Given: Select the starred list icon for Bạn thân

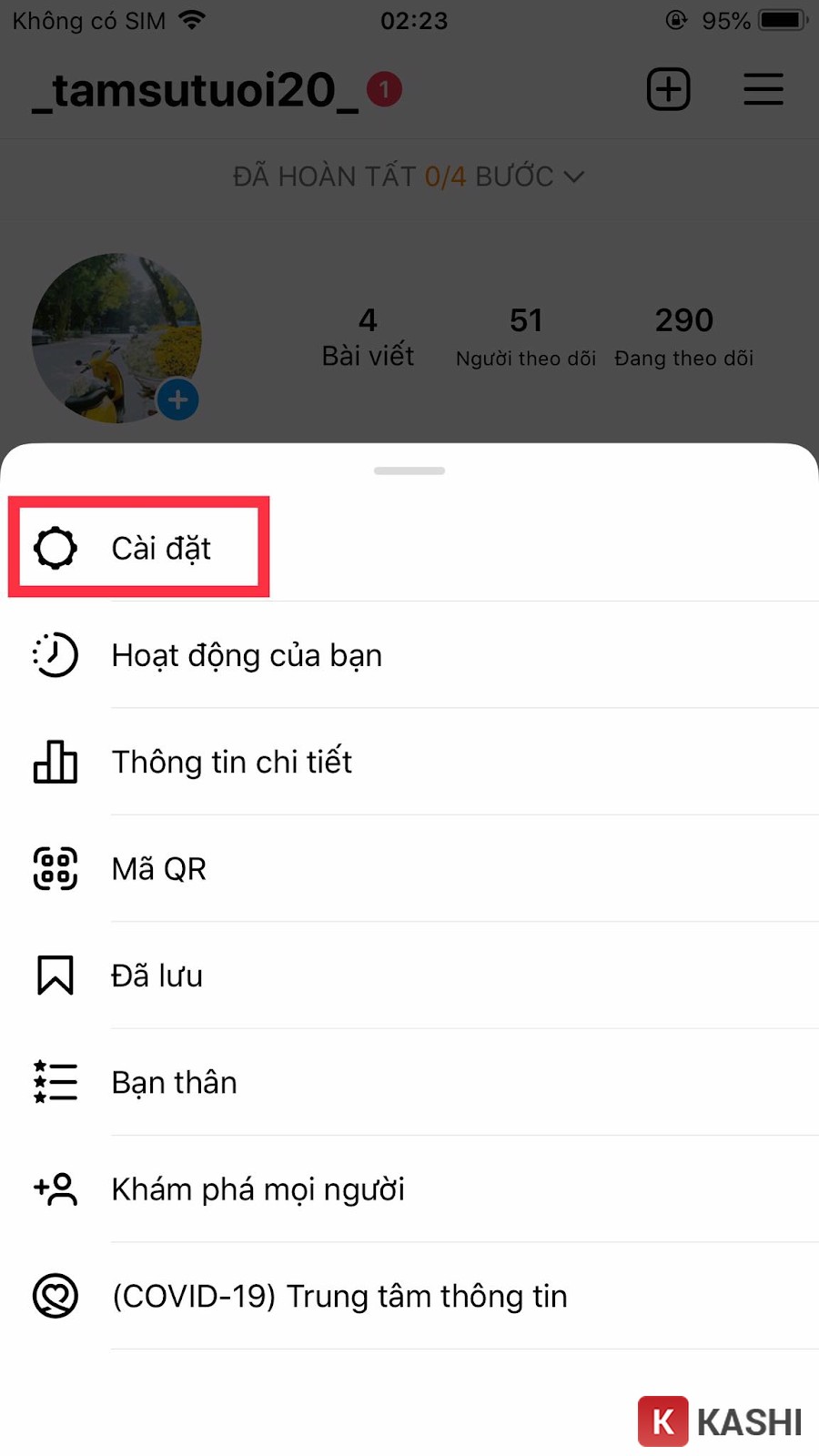Looking at the screenshot, I should point(55,1082).
